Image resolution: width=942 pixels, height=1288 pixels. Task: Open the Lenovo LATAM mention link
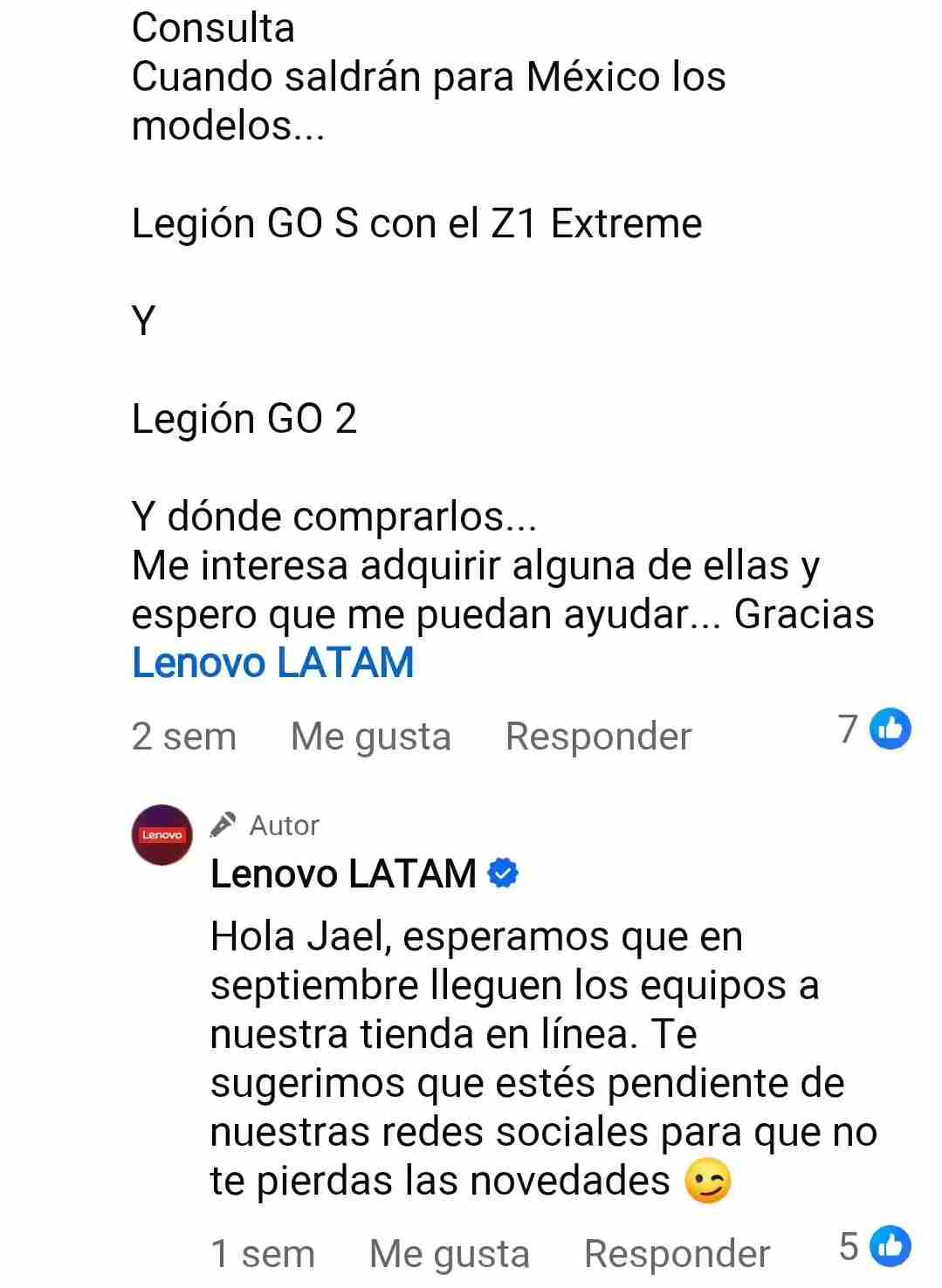[x=272, y=663]
